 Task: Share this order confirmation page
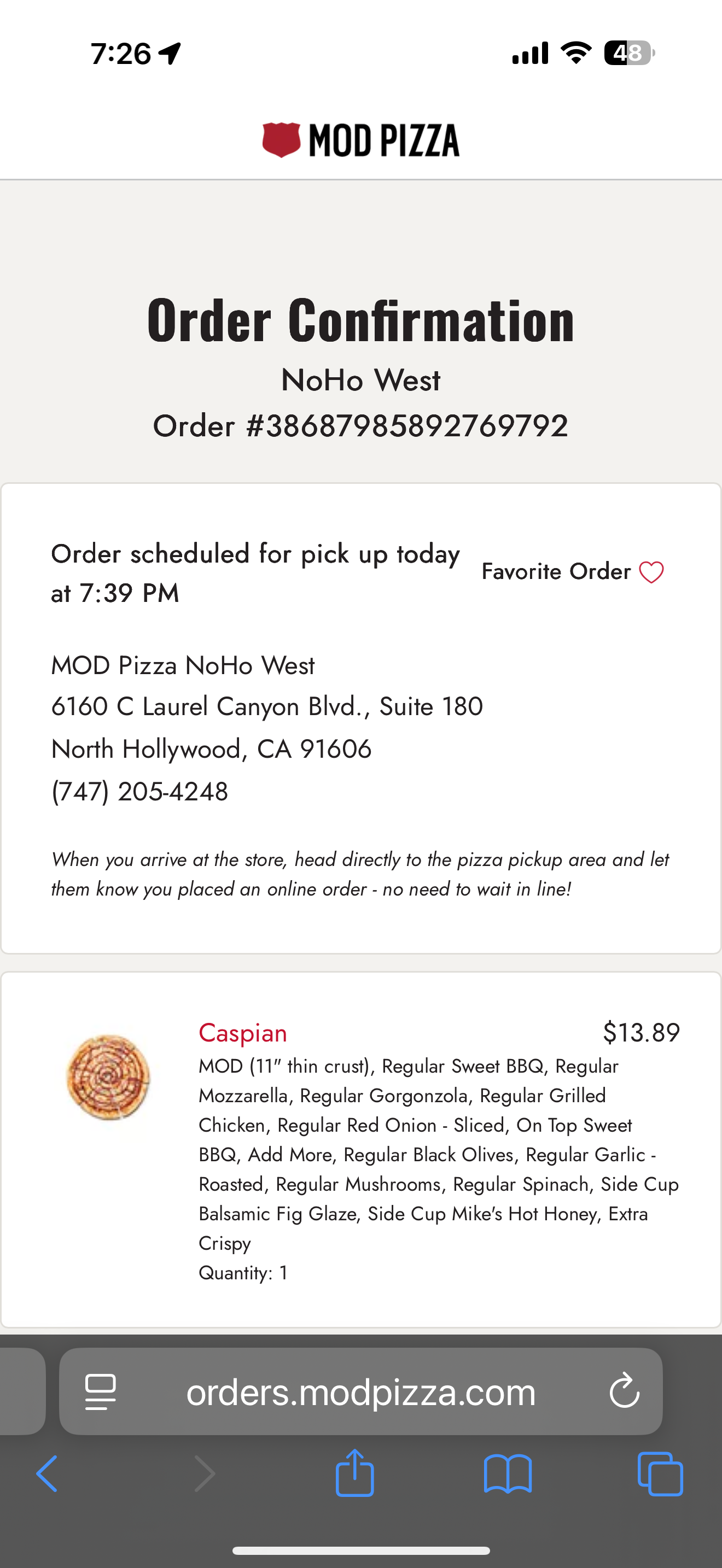355,1472
